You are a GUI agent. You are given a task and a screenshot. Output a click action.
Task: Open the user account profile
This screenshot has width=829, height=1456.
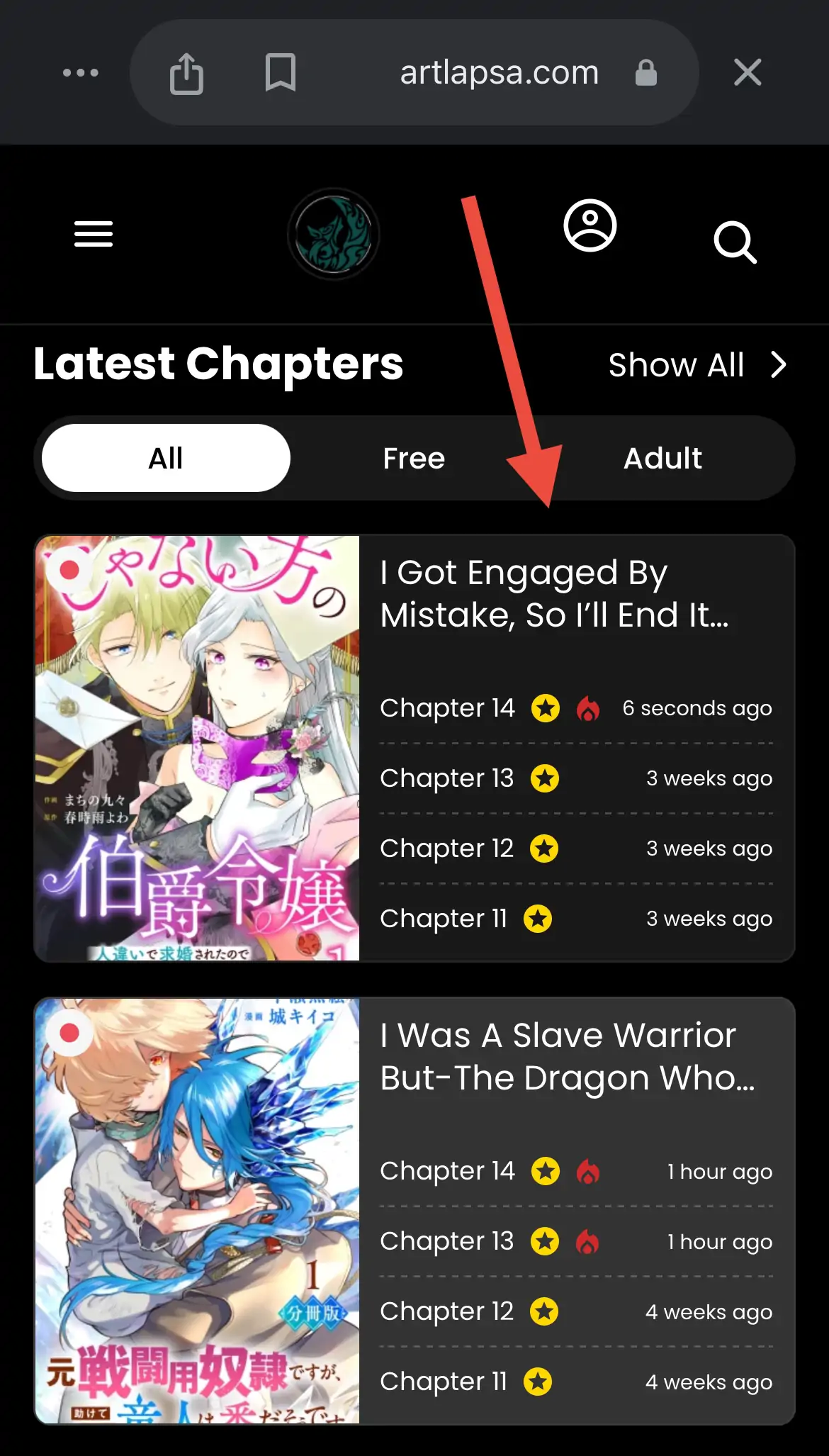[x=590, y=226]
